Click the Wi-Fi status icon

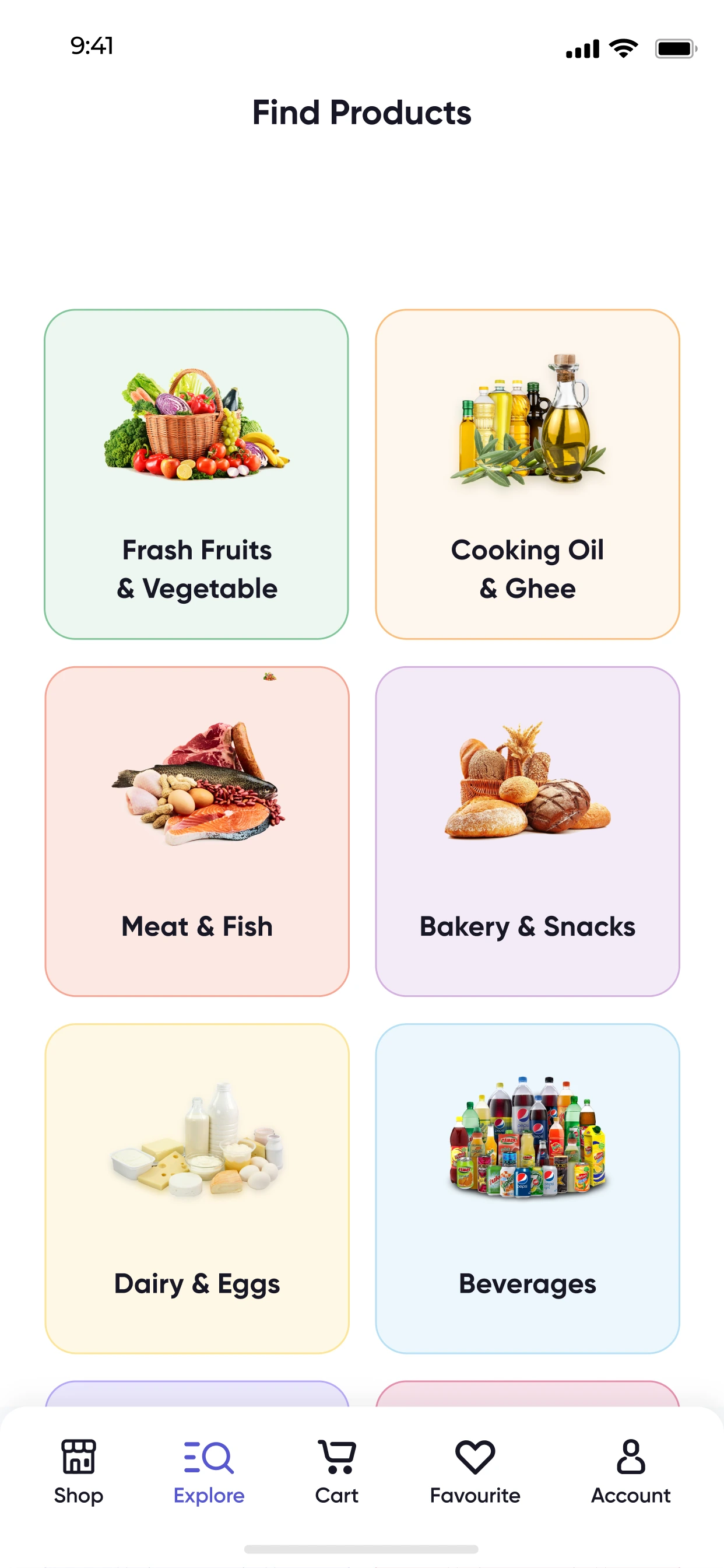[x=622, y=48]
